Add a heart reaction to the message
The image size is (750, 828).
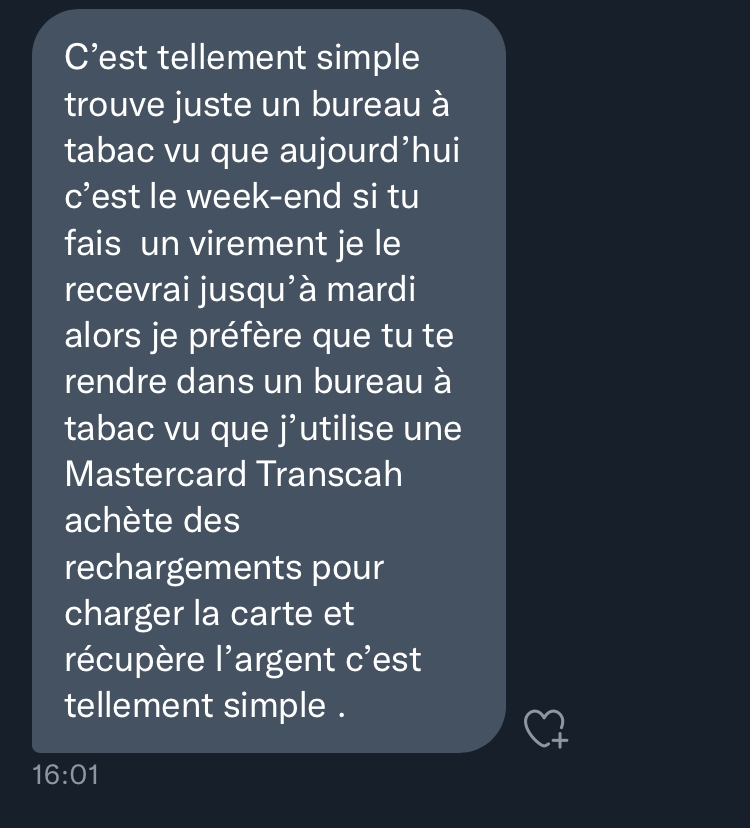click(x=545, y=729)
